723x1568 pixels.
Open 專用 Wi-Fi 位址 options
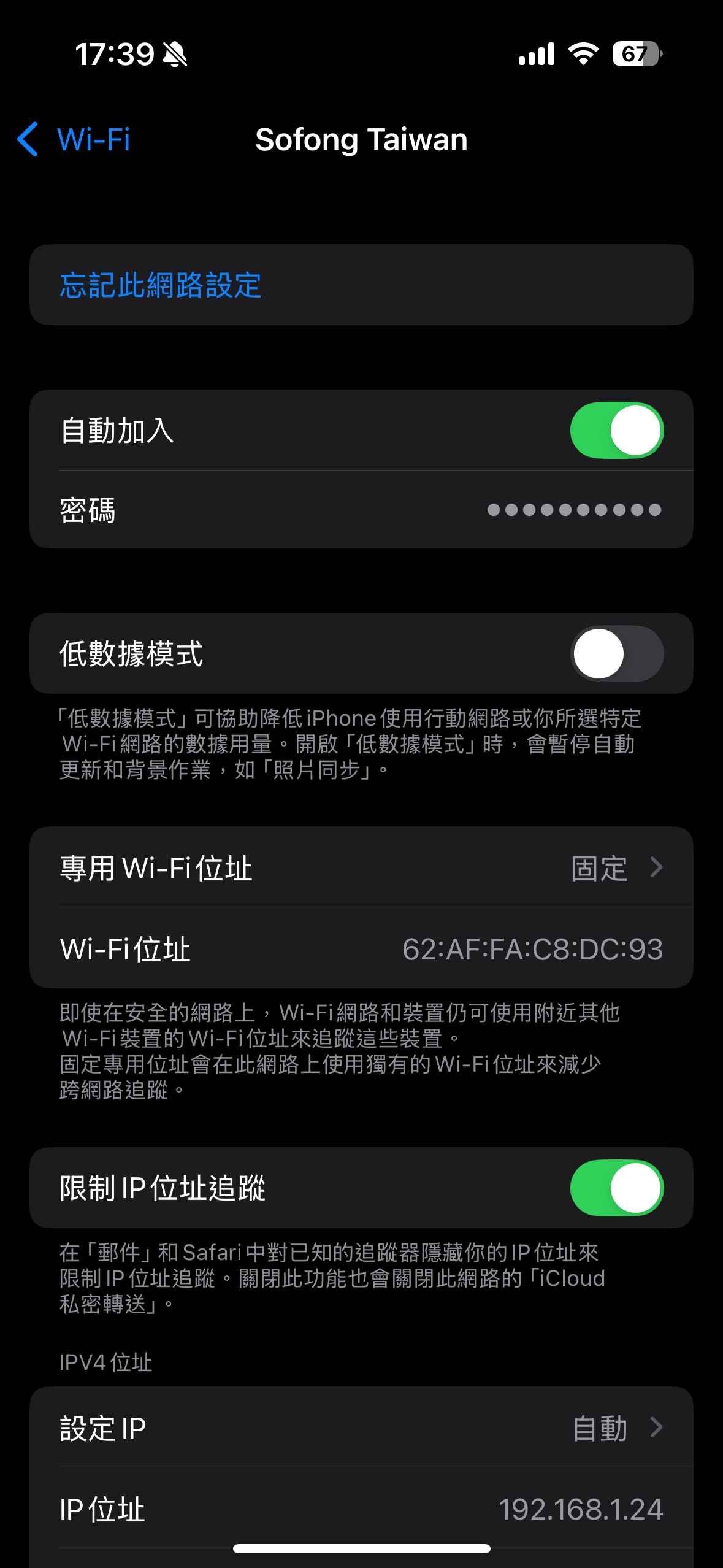[x=361, y=867]
